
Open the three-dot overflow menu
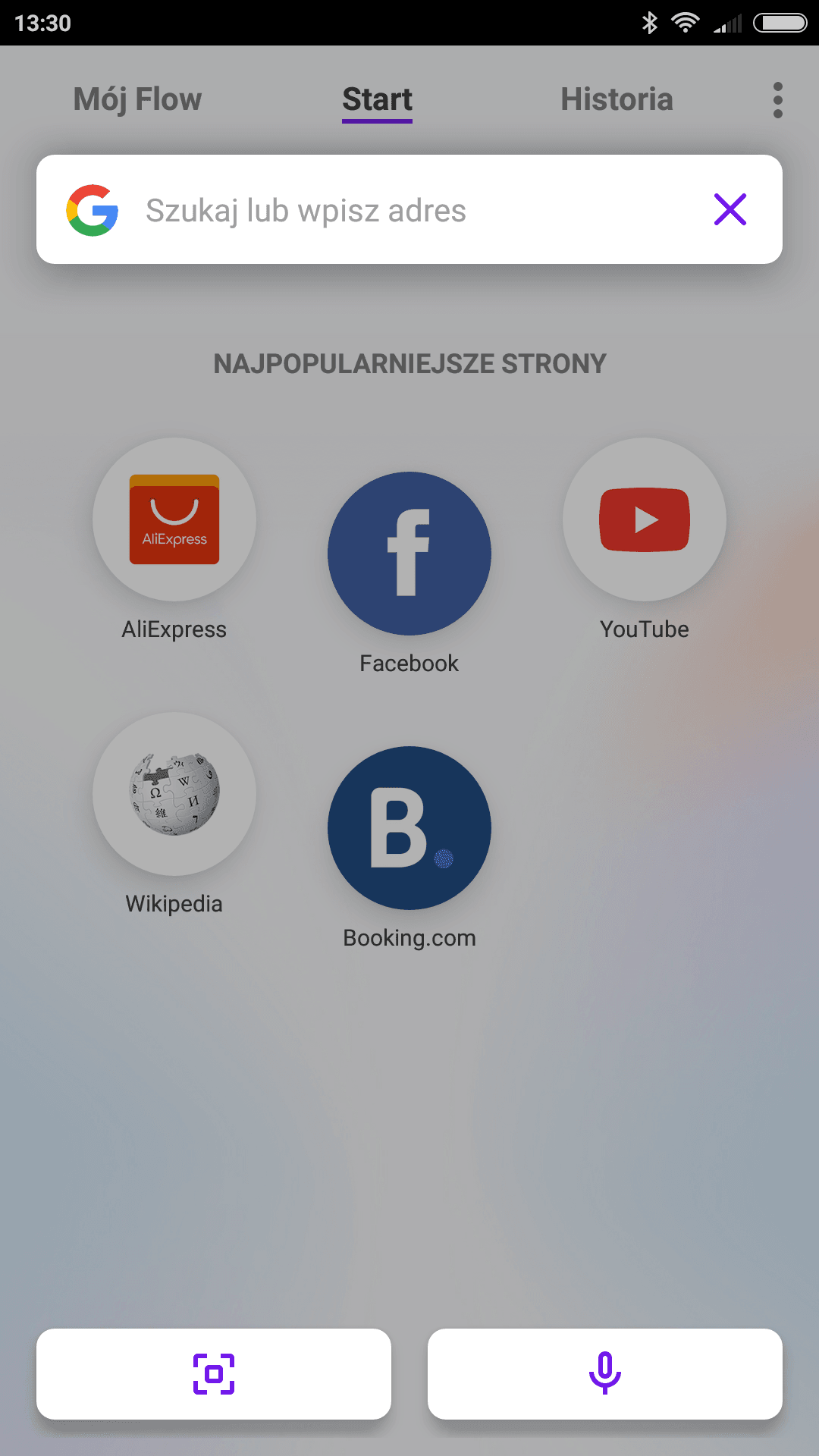pyautogui.click(x=777, y=100)
